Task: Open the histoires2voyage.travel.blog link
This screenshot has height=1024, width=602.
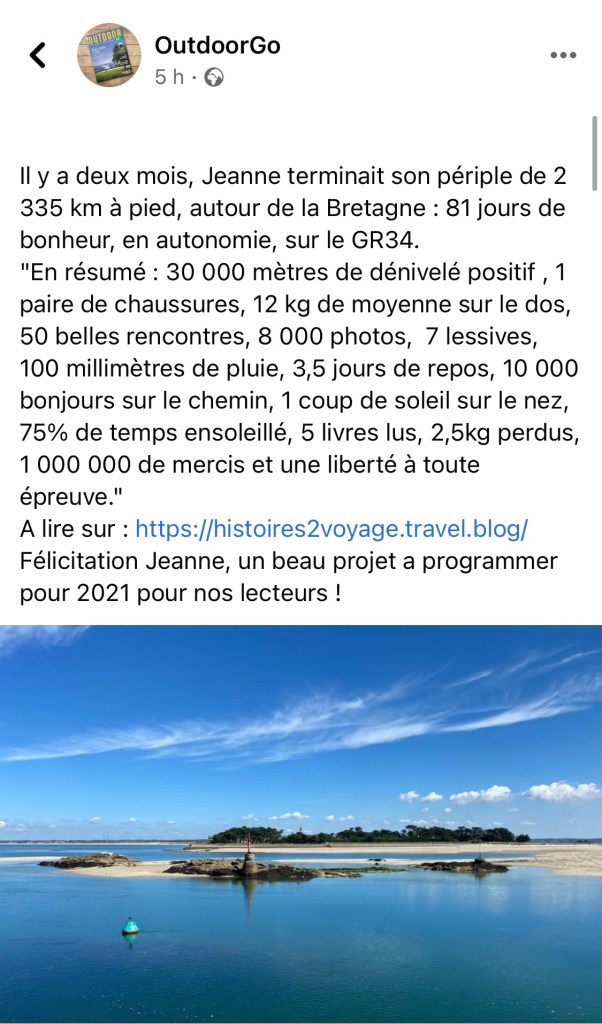Action: [331, 529]
